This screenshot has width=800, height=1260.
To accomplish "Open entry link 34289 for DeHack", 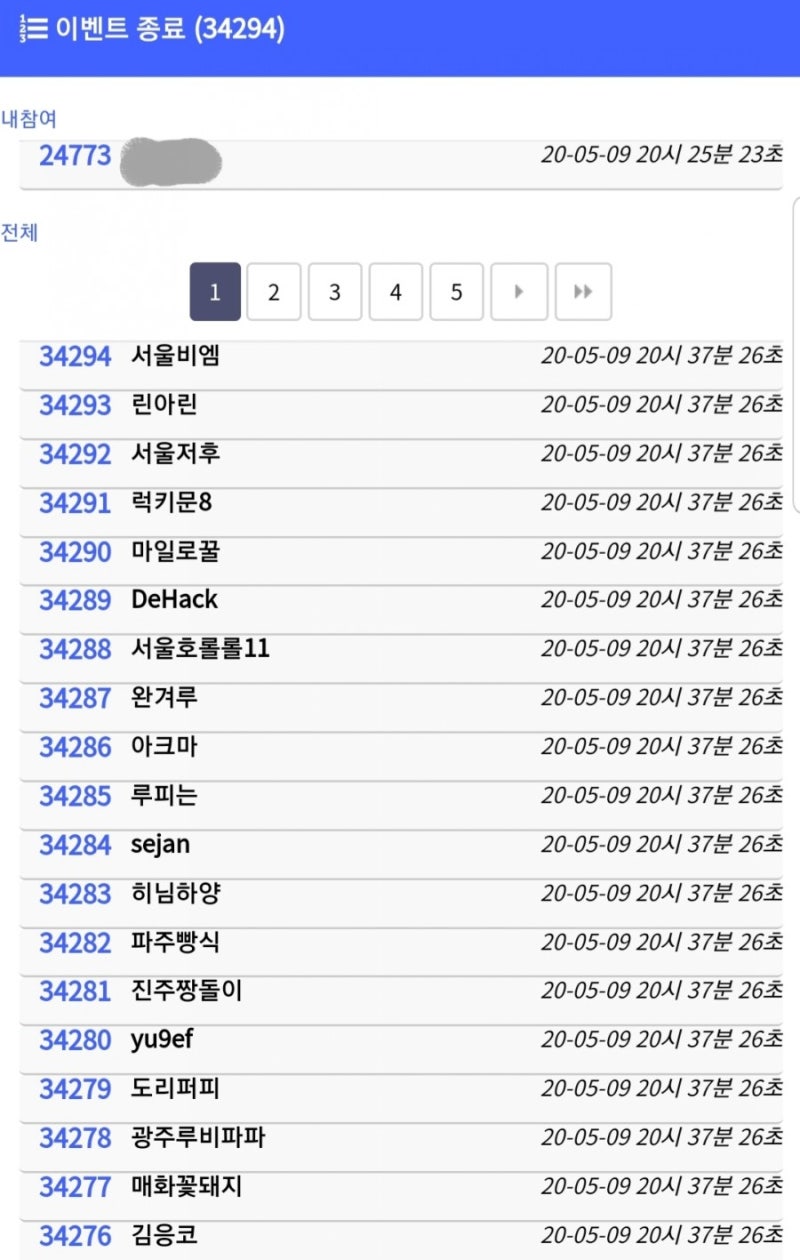I will [74, 600].
